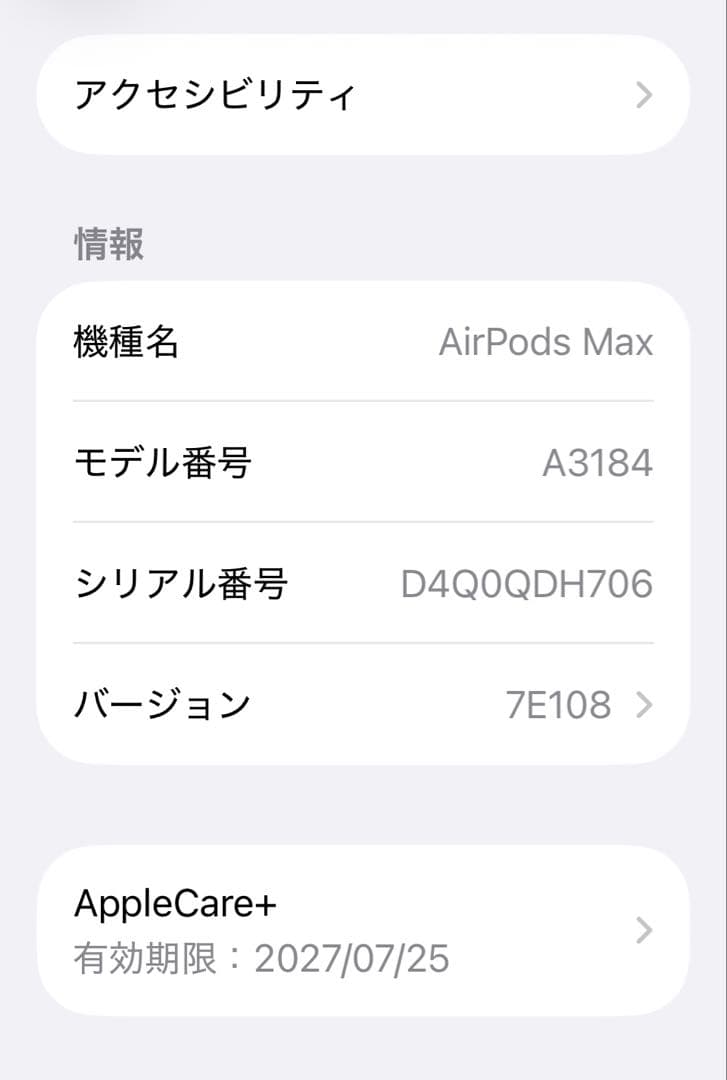Select the 機種名 row
The image size is (727, 1080).
(x=363, y=342)
